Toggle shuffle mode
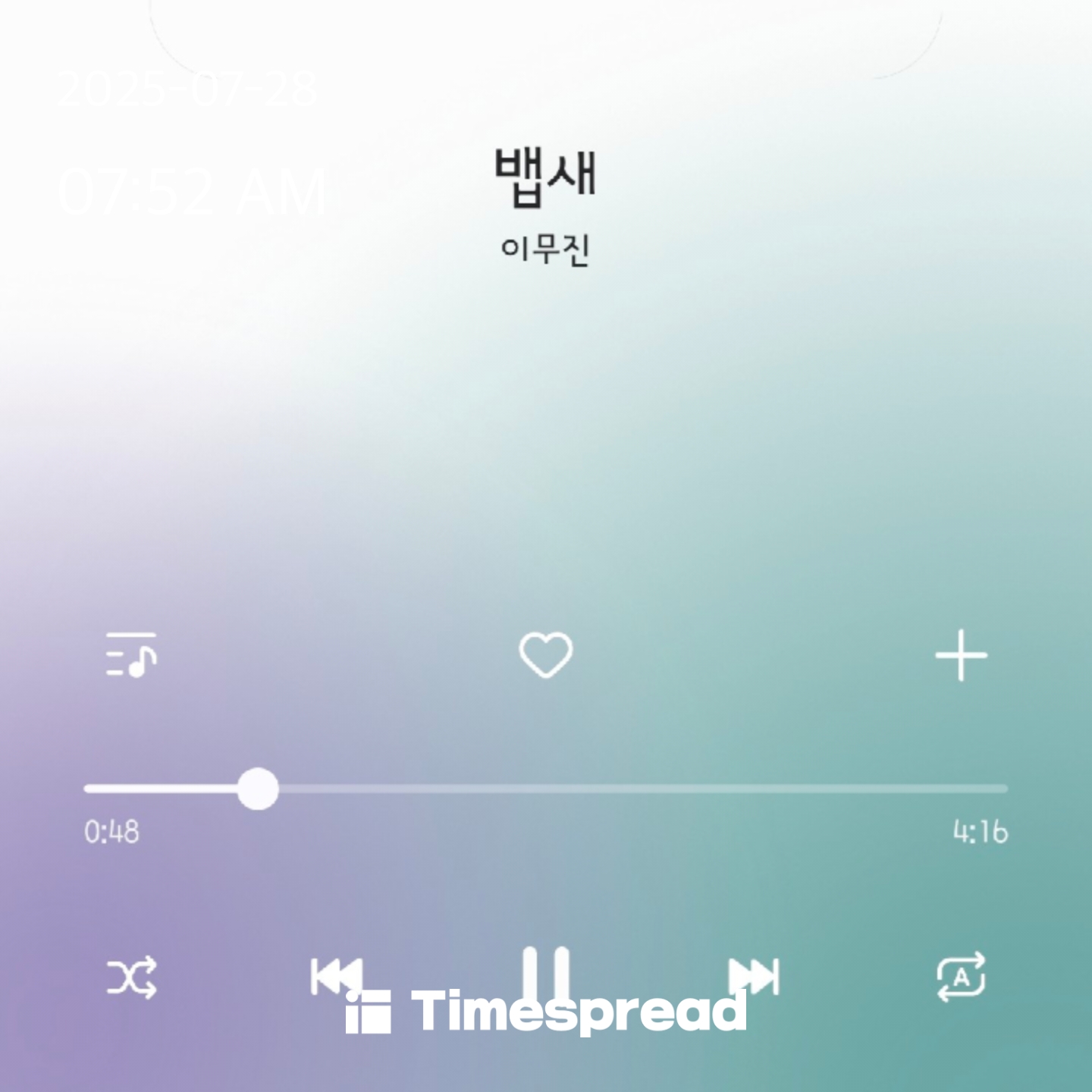 tap(131, 977)
